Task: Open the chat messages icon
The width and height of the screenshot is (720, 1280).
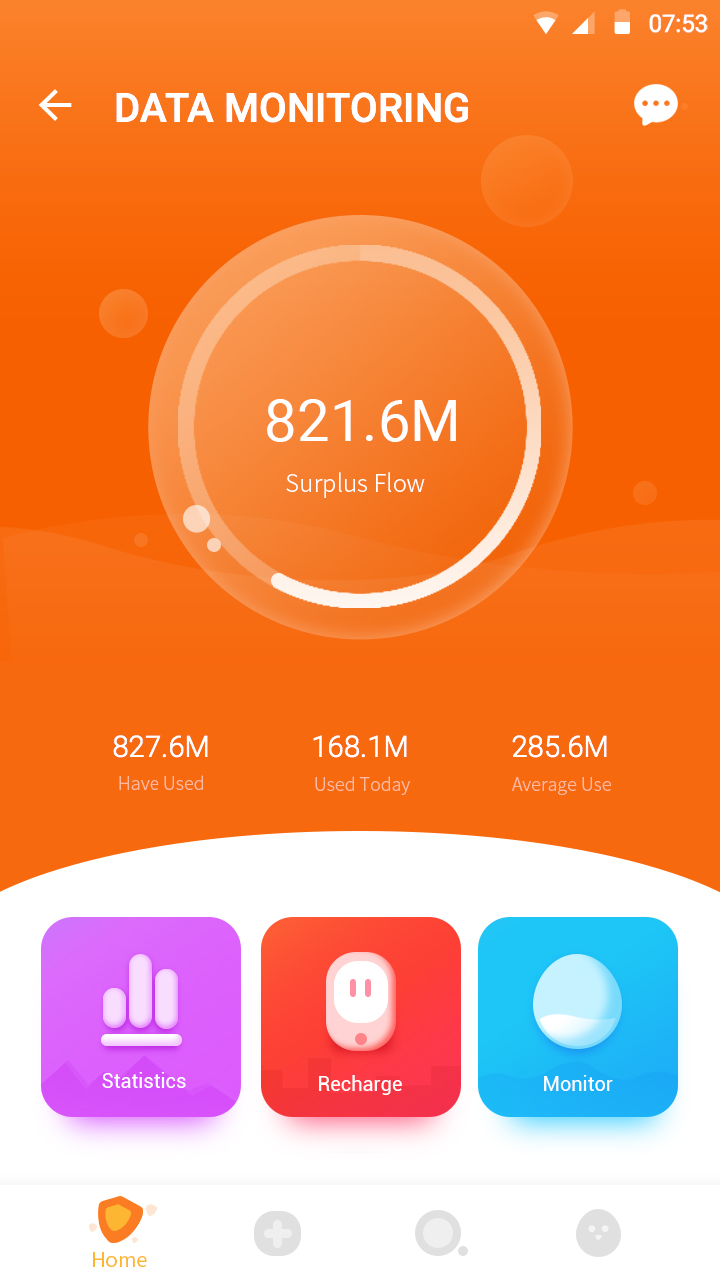Action: click(656, 105)
